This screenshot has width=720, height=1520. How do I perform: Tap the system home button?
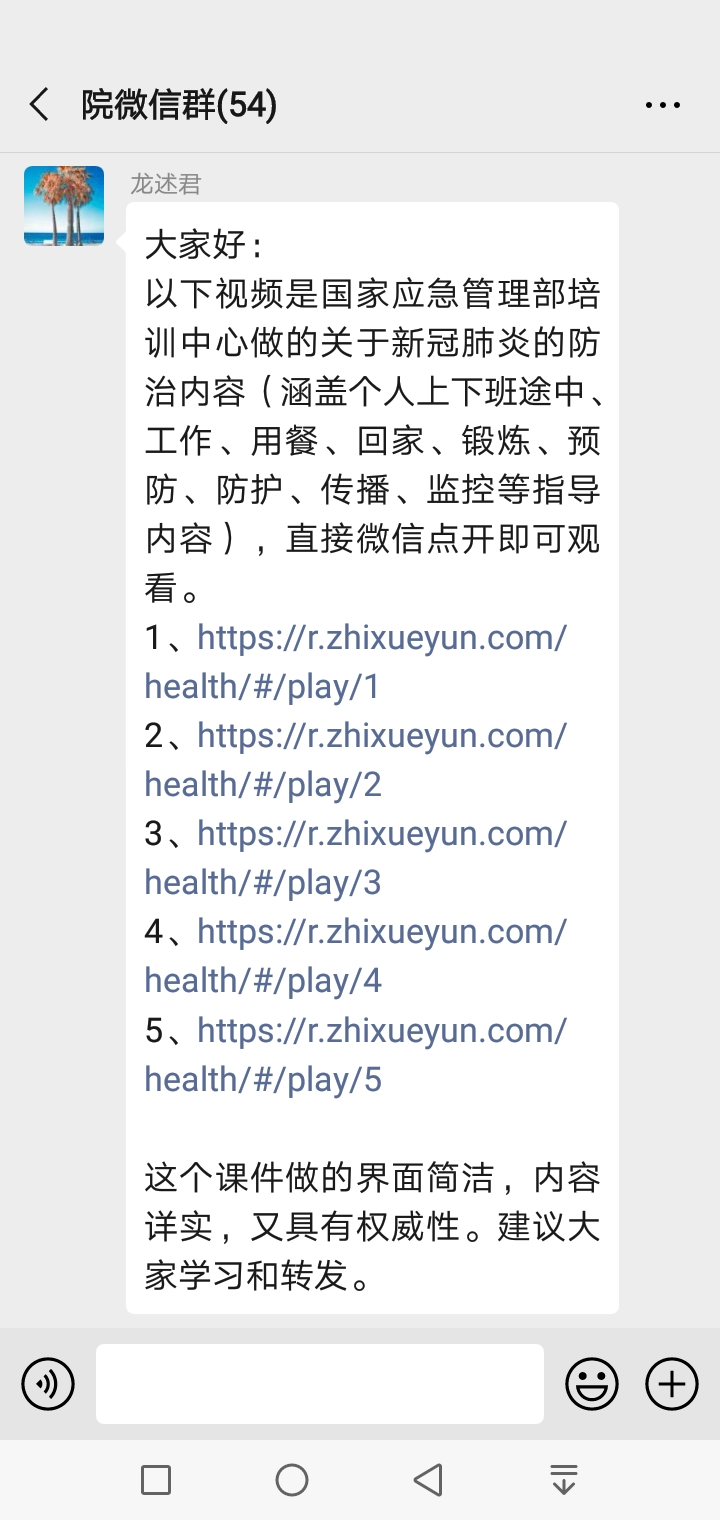pyautogui.click(x=292, y=1480)
